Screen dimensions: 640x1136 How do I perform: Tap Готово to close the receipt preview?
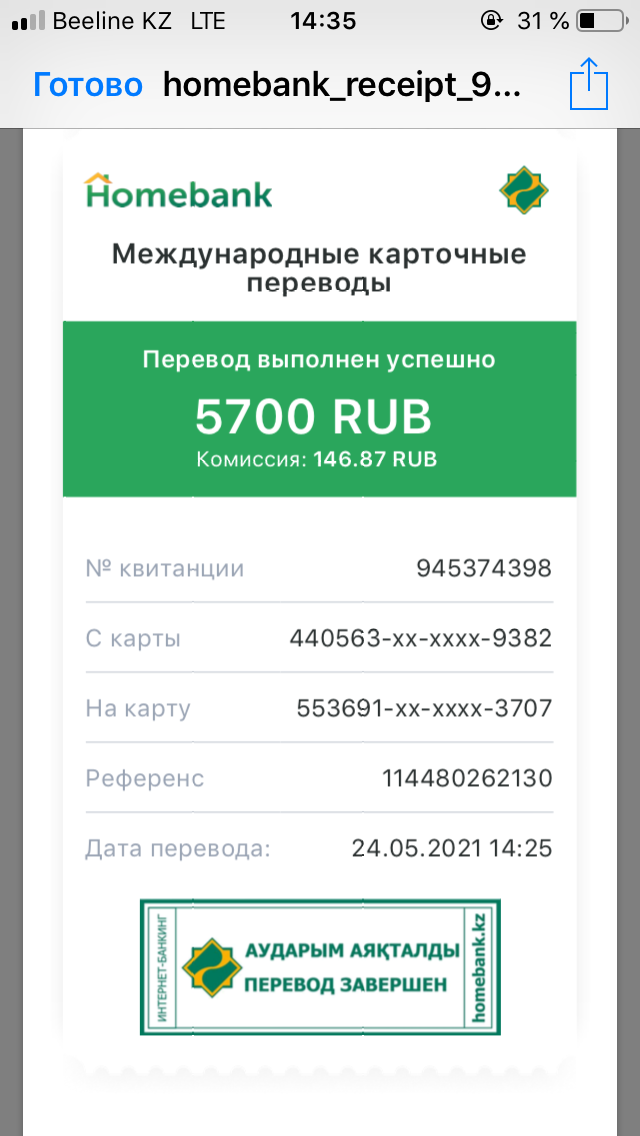pos(88,85)
